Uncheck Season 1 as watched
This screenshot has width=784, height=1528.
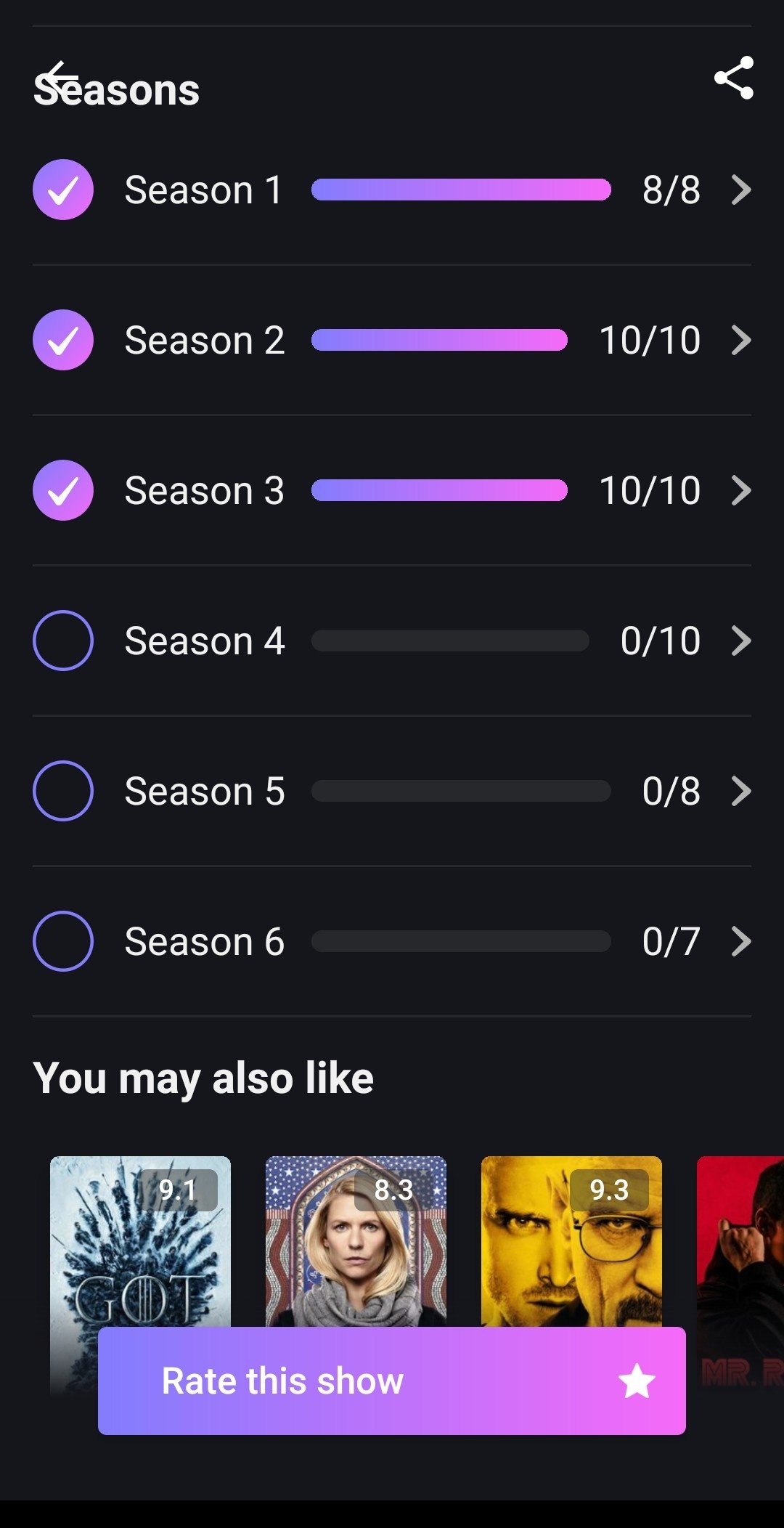coord(63,190)
